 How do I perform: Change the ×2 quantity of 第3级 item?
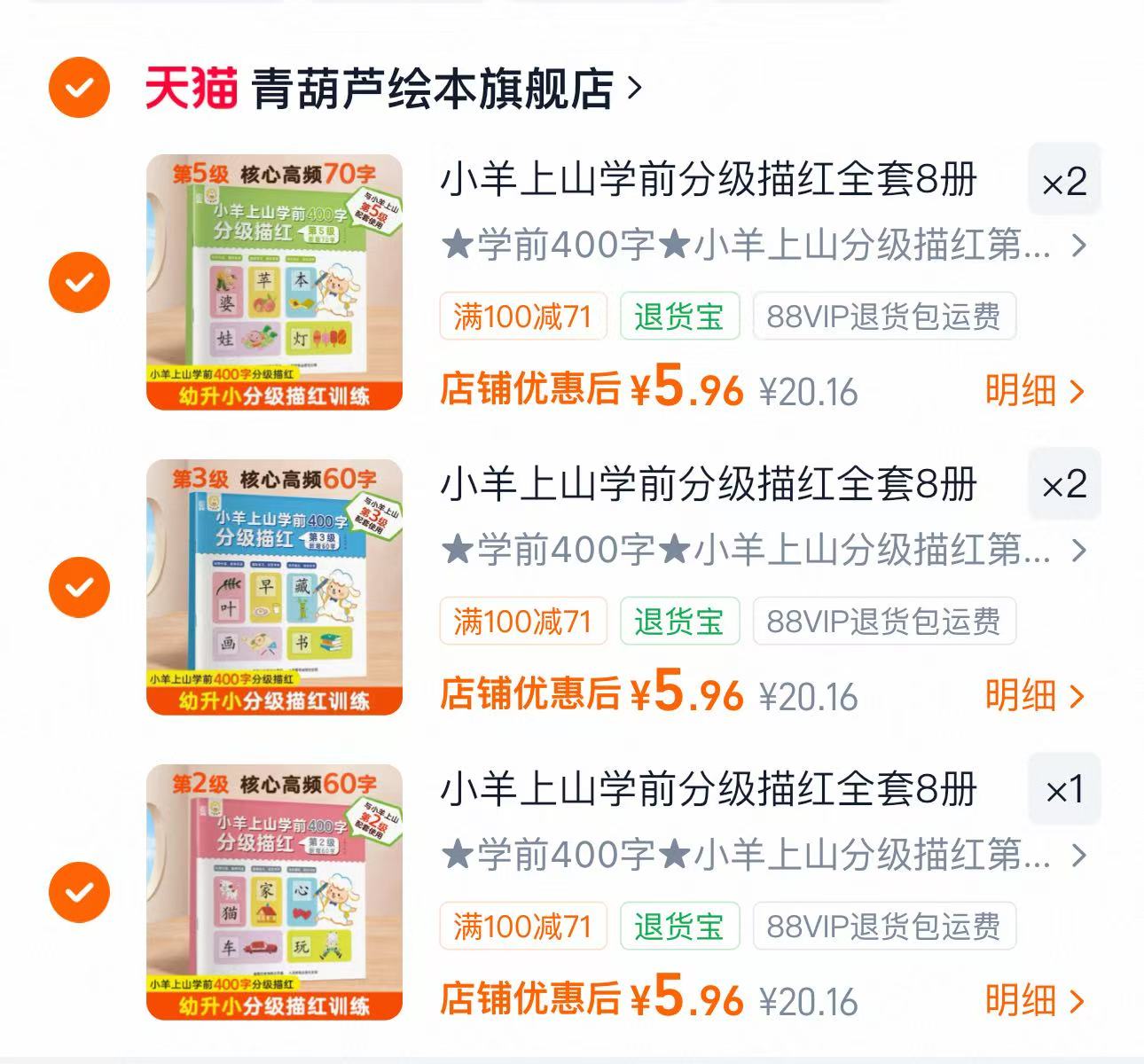(x=1064, y=484)
